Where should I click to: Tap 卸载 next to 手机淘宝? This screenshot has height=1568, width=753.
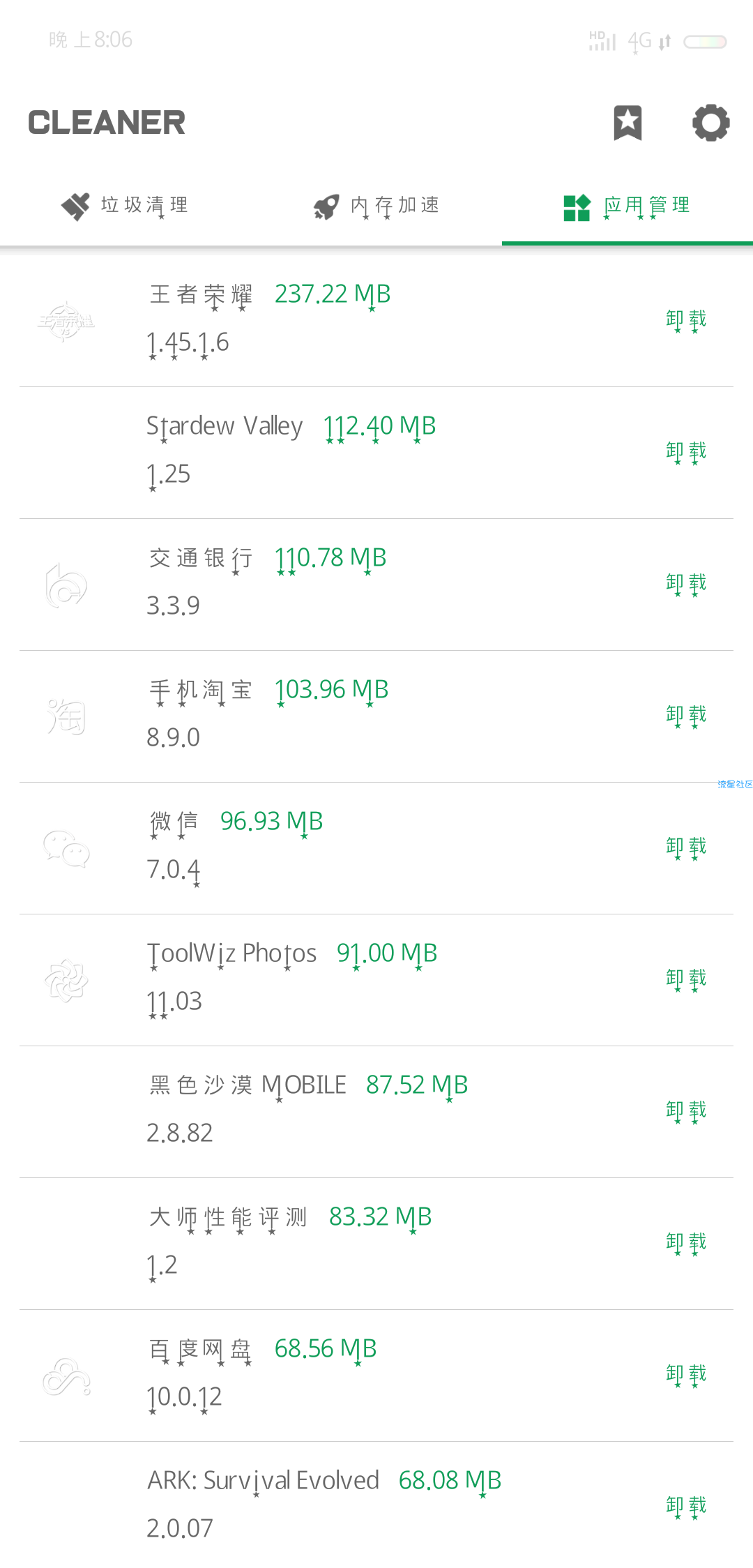coord(686,716)
